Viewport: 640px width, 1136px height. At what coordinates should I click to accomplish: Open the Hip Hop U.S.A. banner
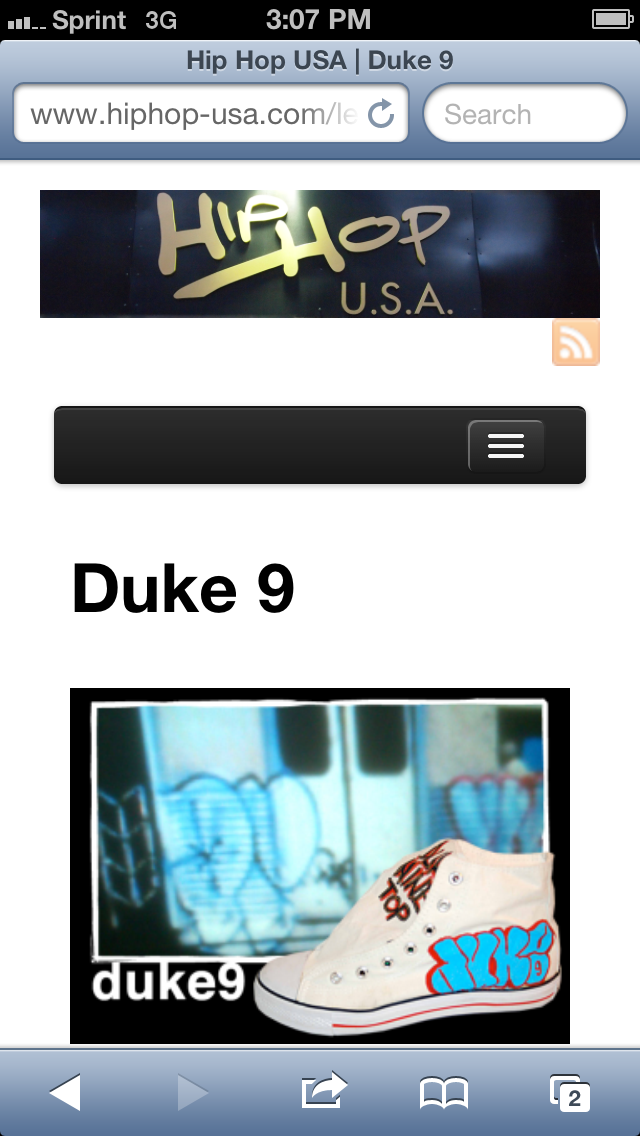(320, 254)
